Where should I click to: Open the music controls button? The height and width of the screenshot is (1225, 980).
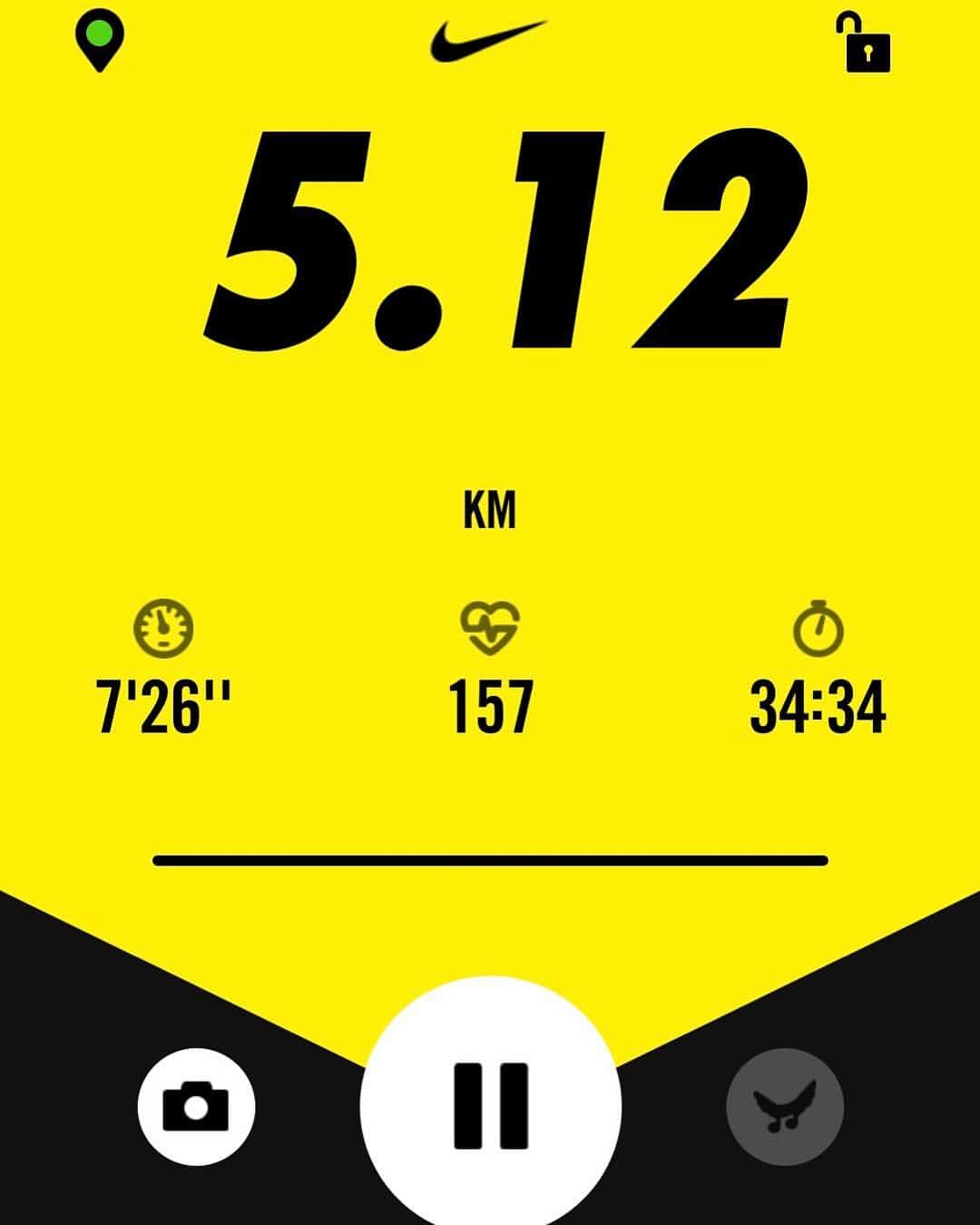[x=785, y=1106]
